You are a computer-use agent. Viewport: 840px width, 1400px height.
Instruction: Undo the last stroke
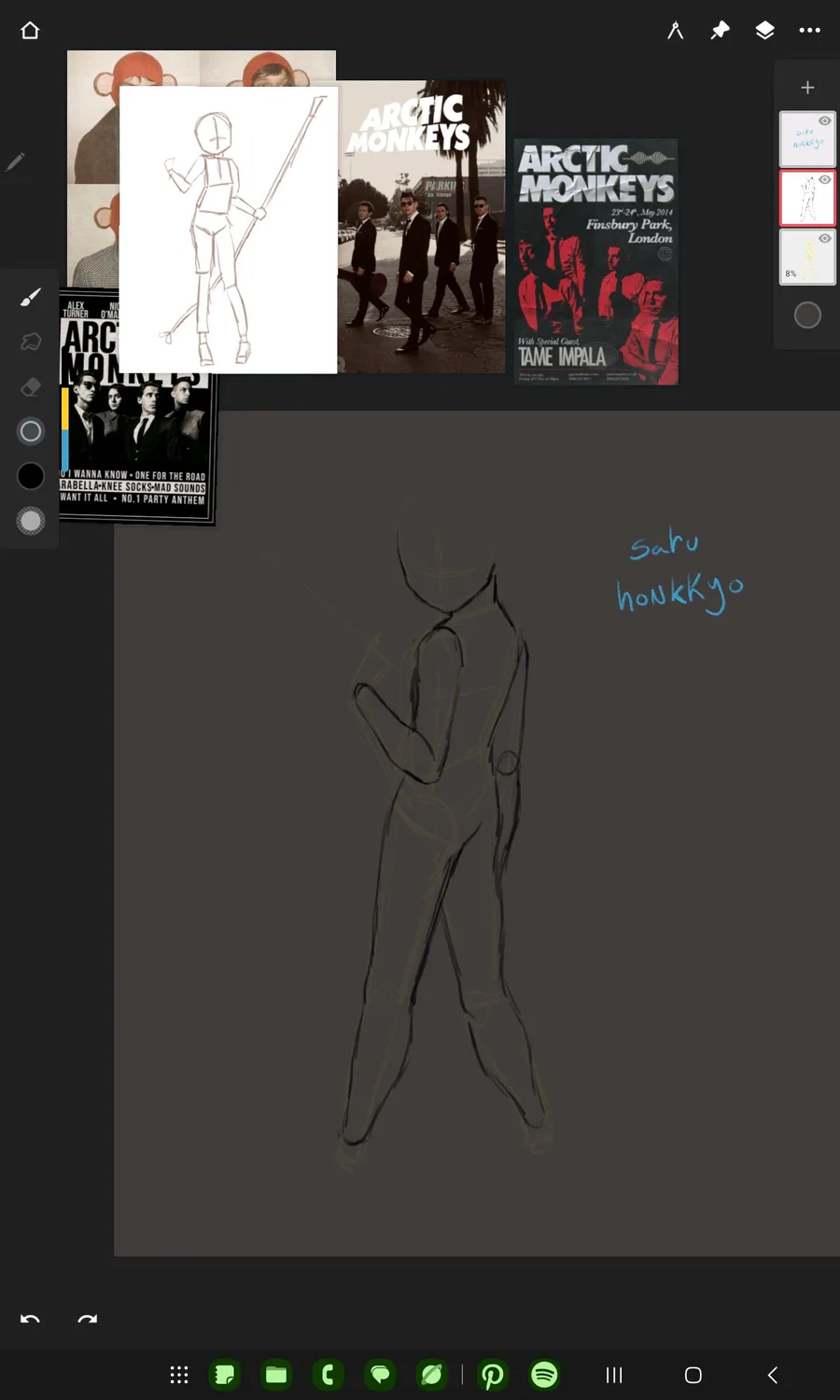(30, 1319)
